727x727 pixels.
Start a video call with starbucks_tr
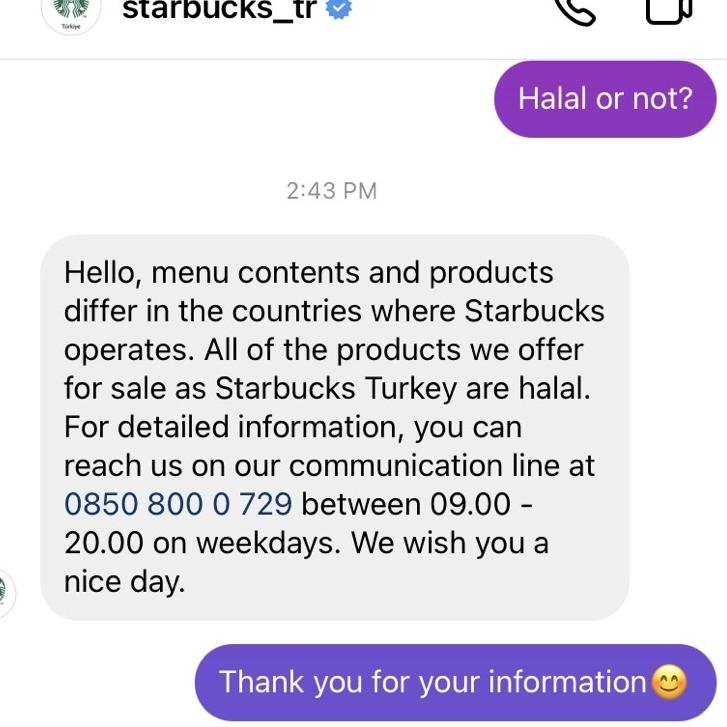668,10
